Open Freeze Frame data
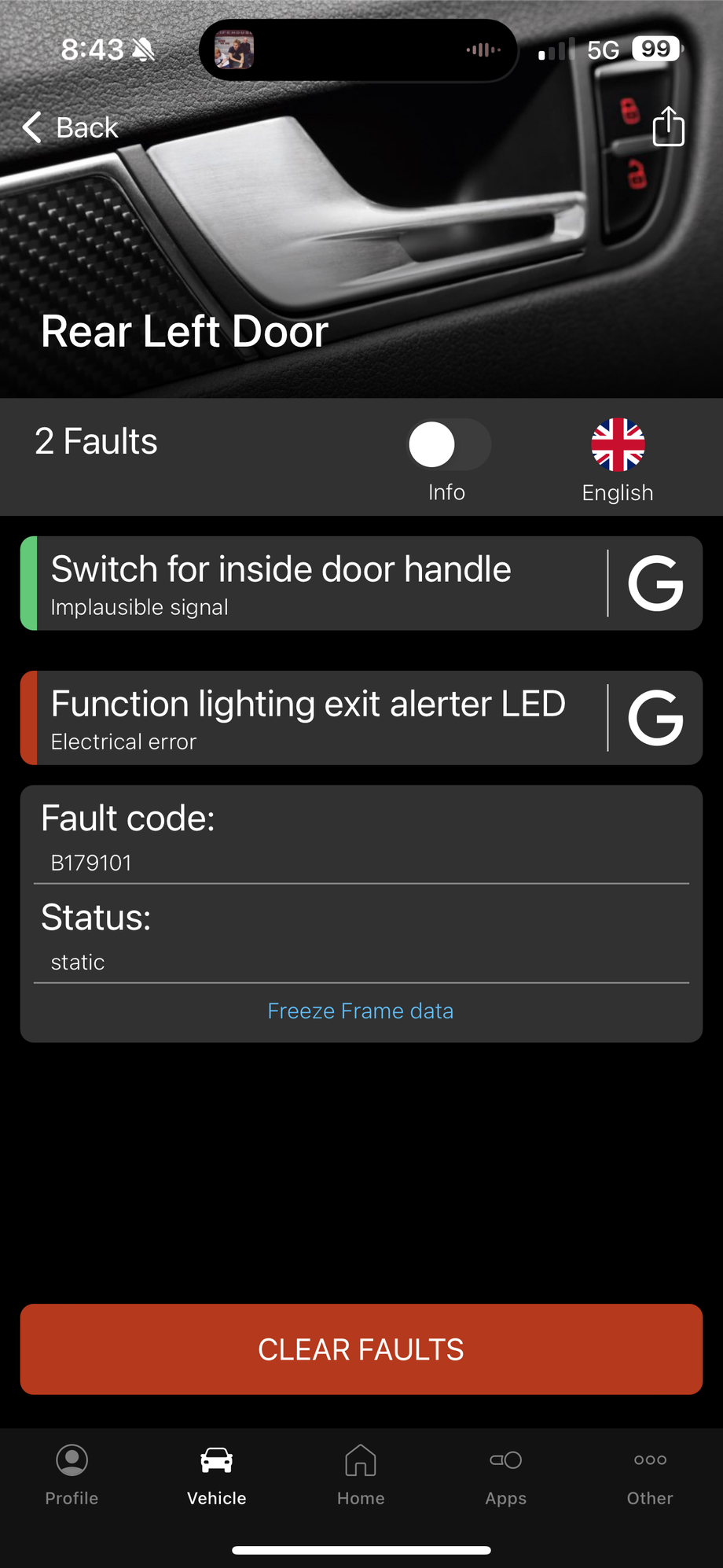Image resolution: width=723 pixels, height=1568 pixels. point(361,1010)
